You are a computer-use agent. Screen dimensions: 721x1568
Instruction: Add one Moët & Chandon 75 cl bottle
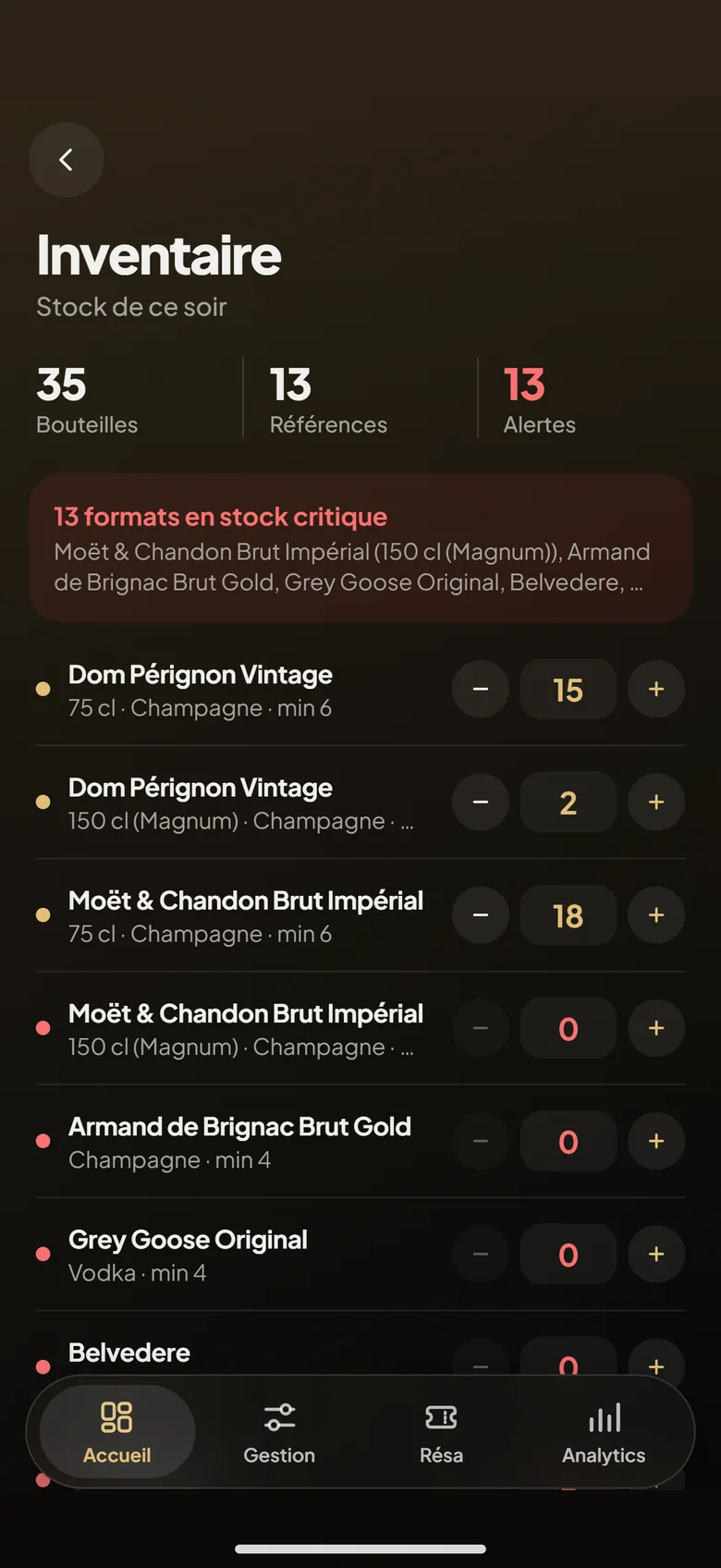point(656,915)
